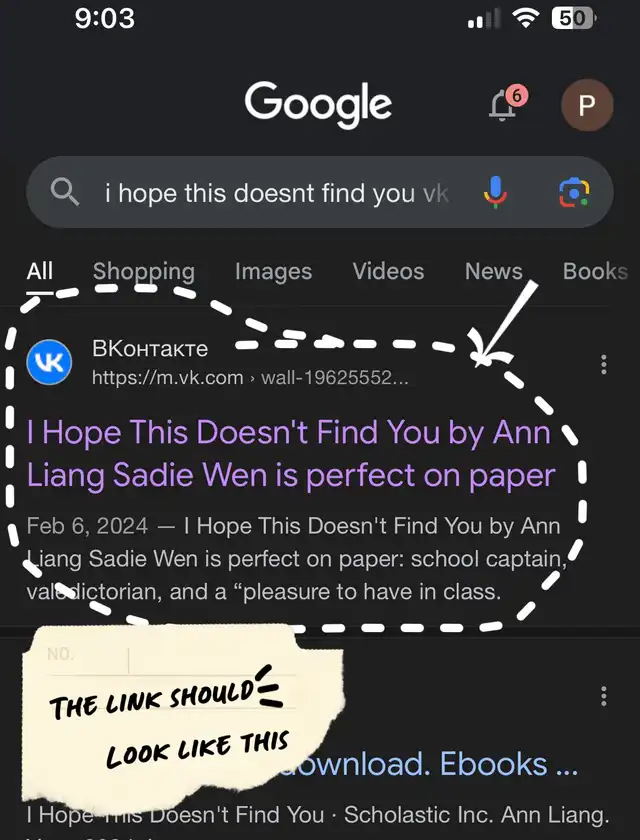Image resolution: width=640 pixels, height=840 pixels.
Task: Switch to the Videos tab
Action: click(388, 272)
